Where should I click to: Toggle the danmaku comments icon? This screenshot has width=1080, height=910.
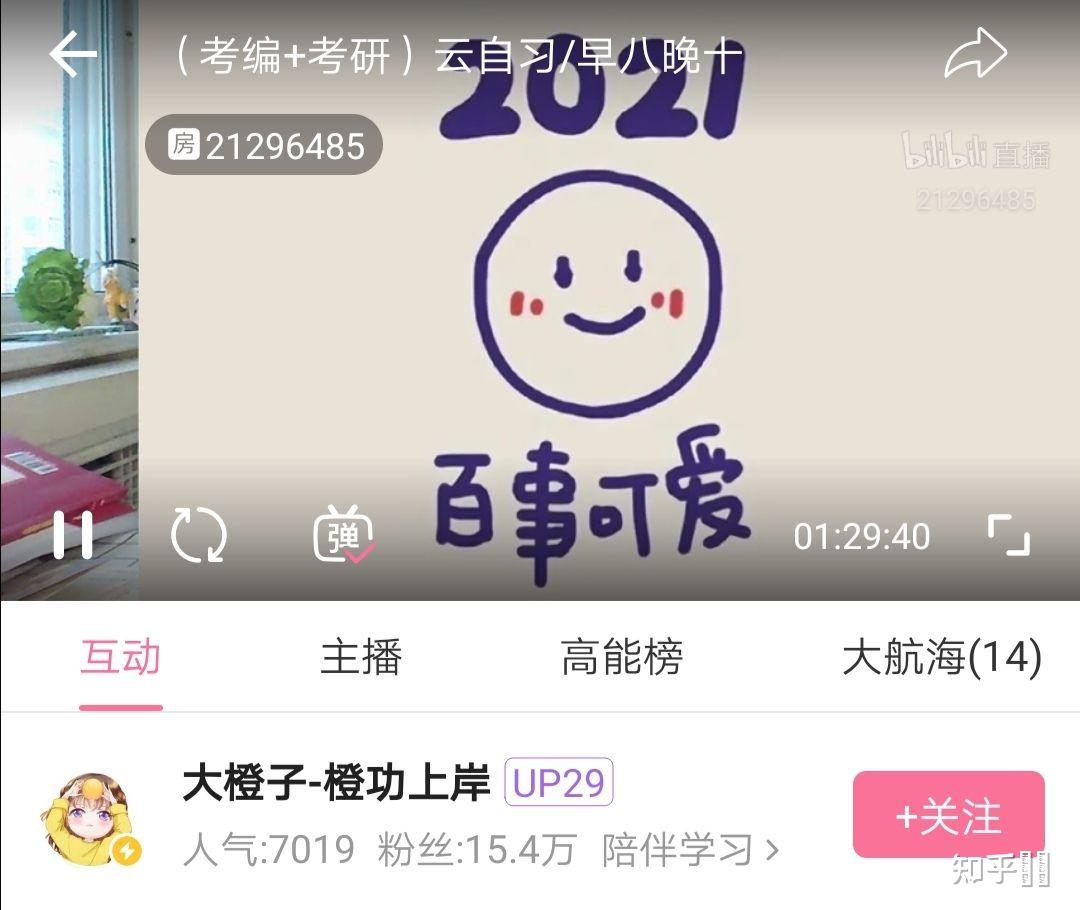pyautogui.click(x=344, y=534)
